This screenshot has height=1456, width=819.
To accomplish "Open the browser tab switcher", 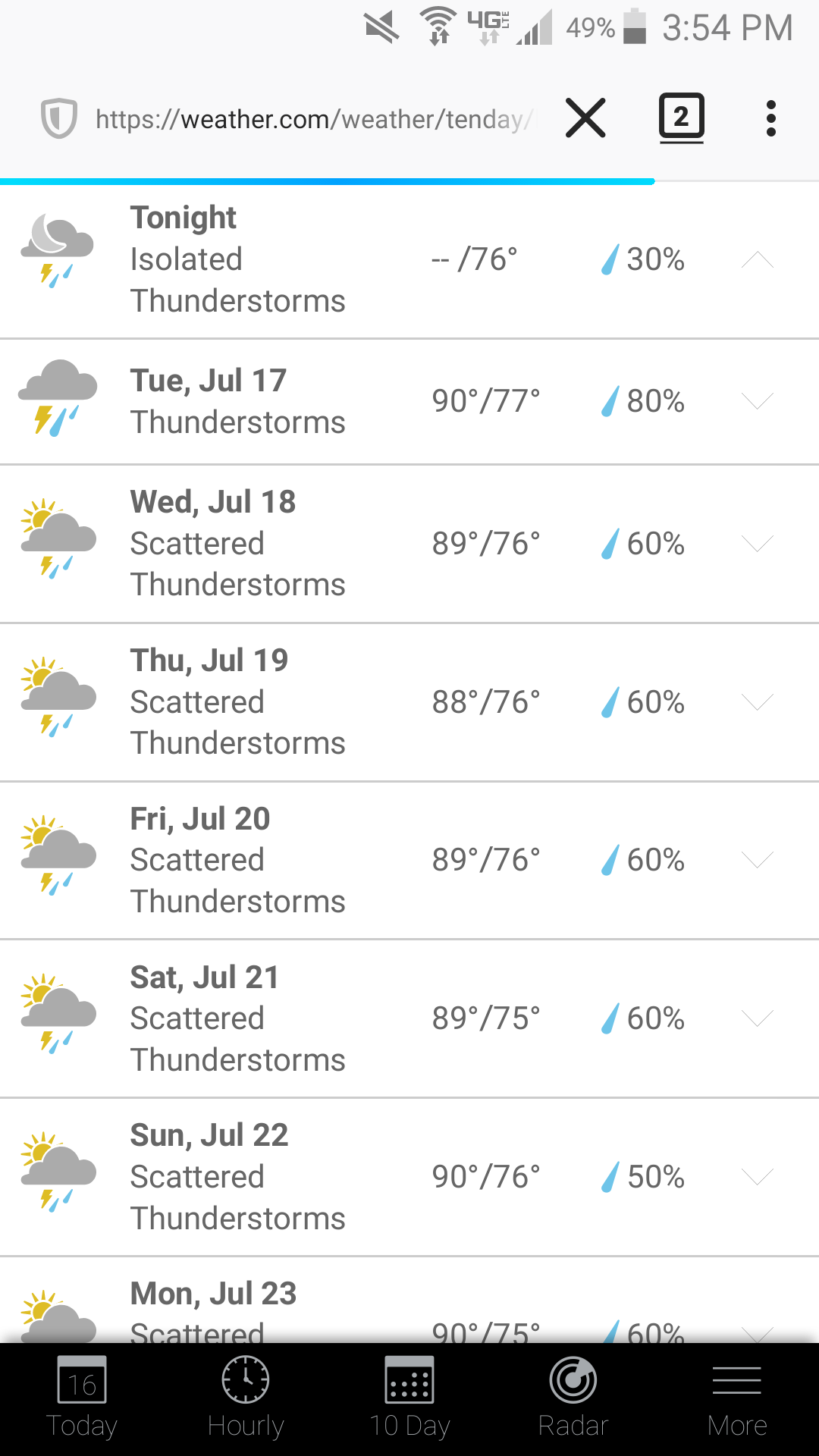I will 681,118.
